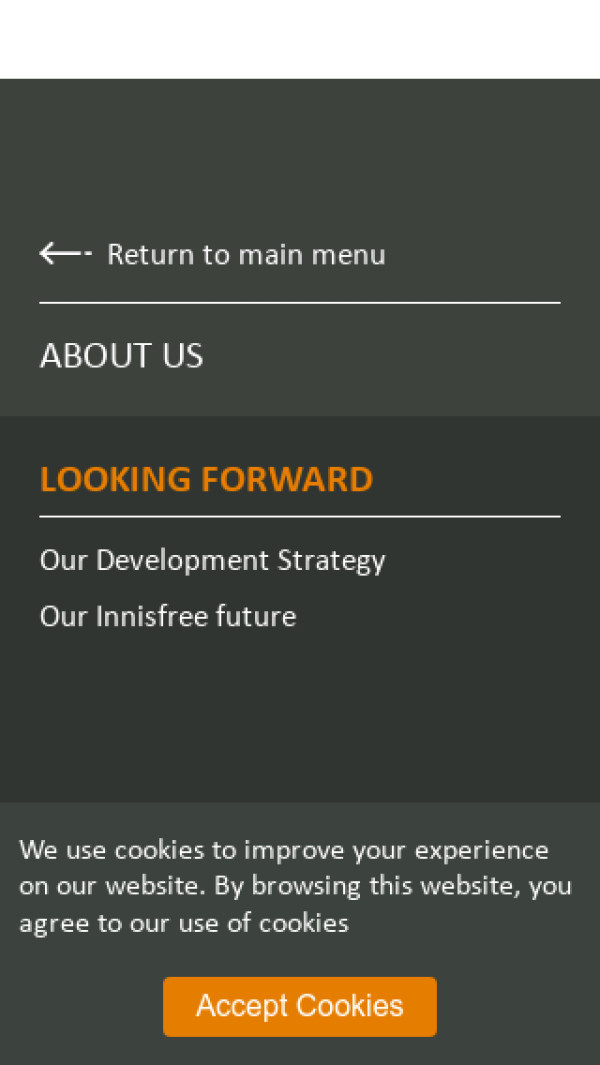Open Our Innisfree future page
Image resolution: width=600 pixels, height=1065 pixels.
click(x=168, y=616)
